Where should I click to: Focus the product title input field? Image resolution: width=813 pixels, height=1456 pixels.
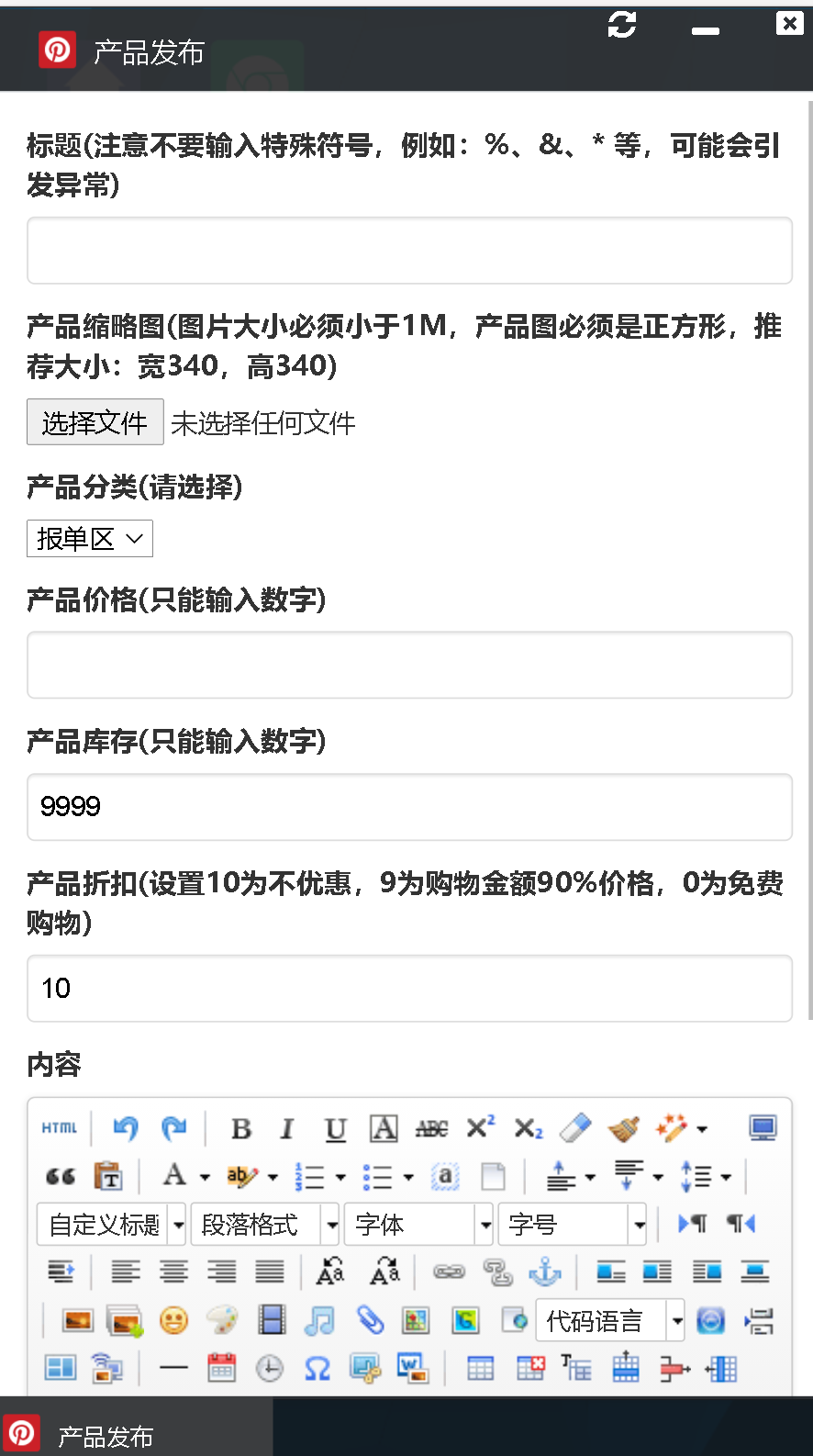pyautogui.click(x=409, y=251)
